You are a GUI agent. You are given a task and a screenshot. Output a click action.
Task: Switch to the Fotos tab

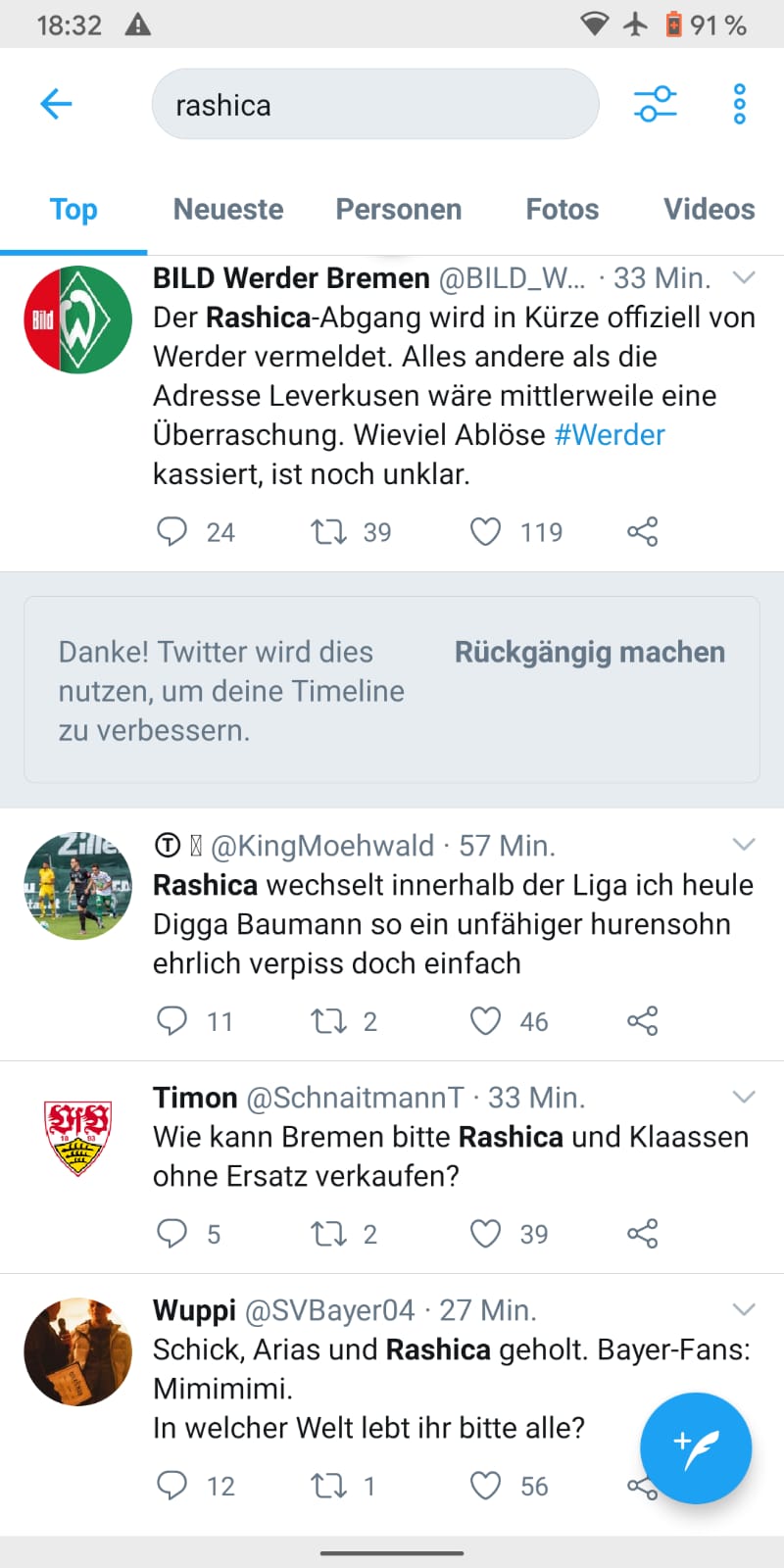point(562,209)
